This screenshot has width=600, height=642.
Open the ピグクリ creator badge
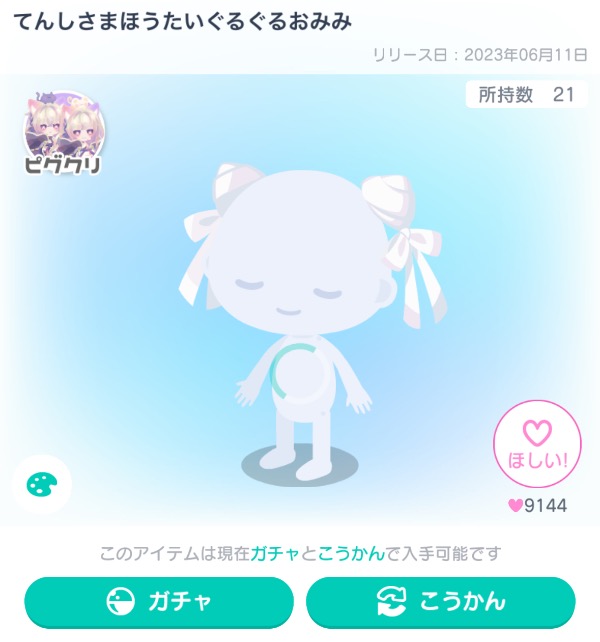coord(64,137)
